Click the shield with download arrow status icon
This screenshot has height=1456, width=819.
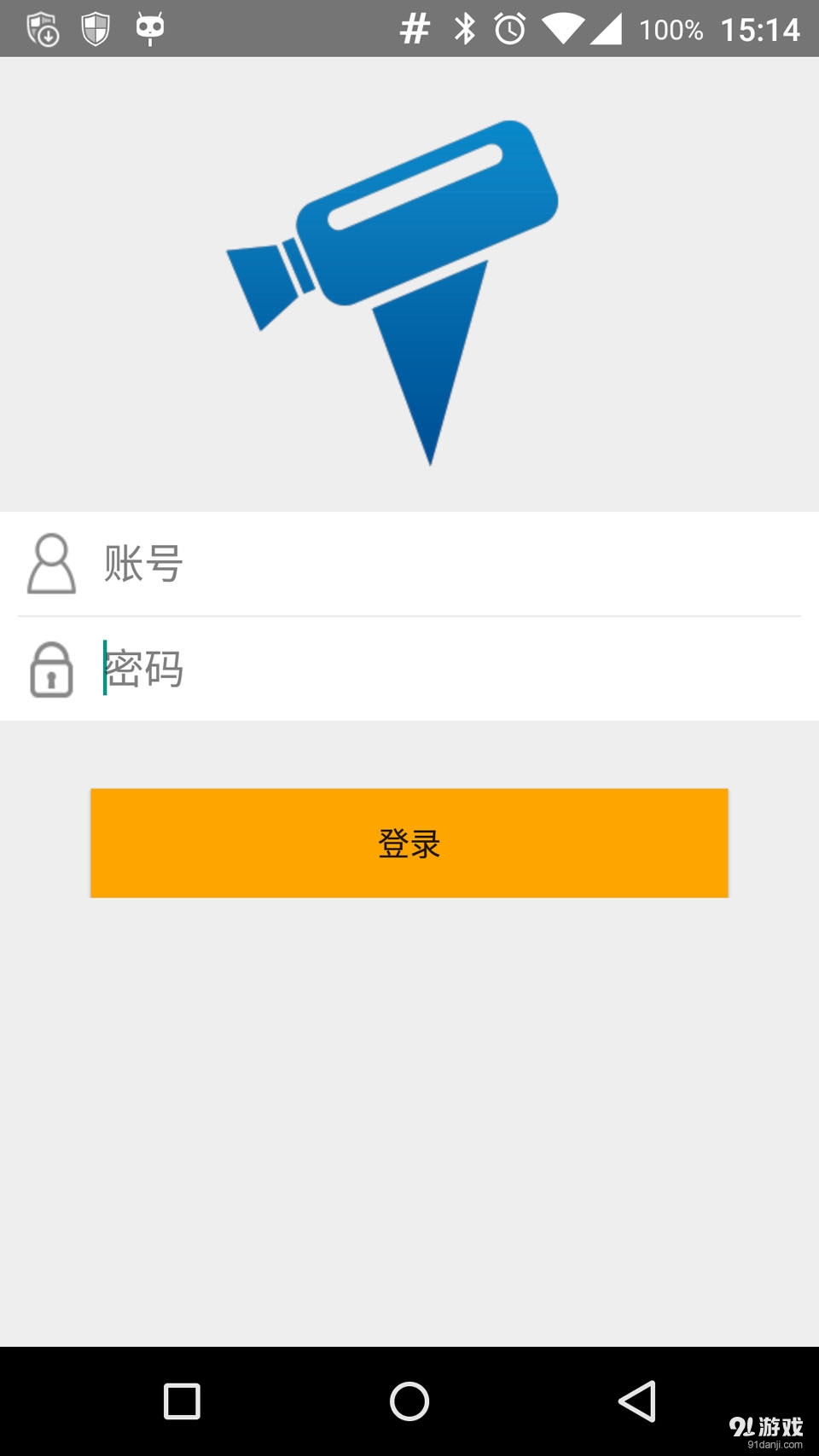(x=43, y=27)
